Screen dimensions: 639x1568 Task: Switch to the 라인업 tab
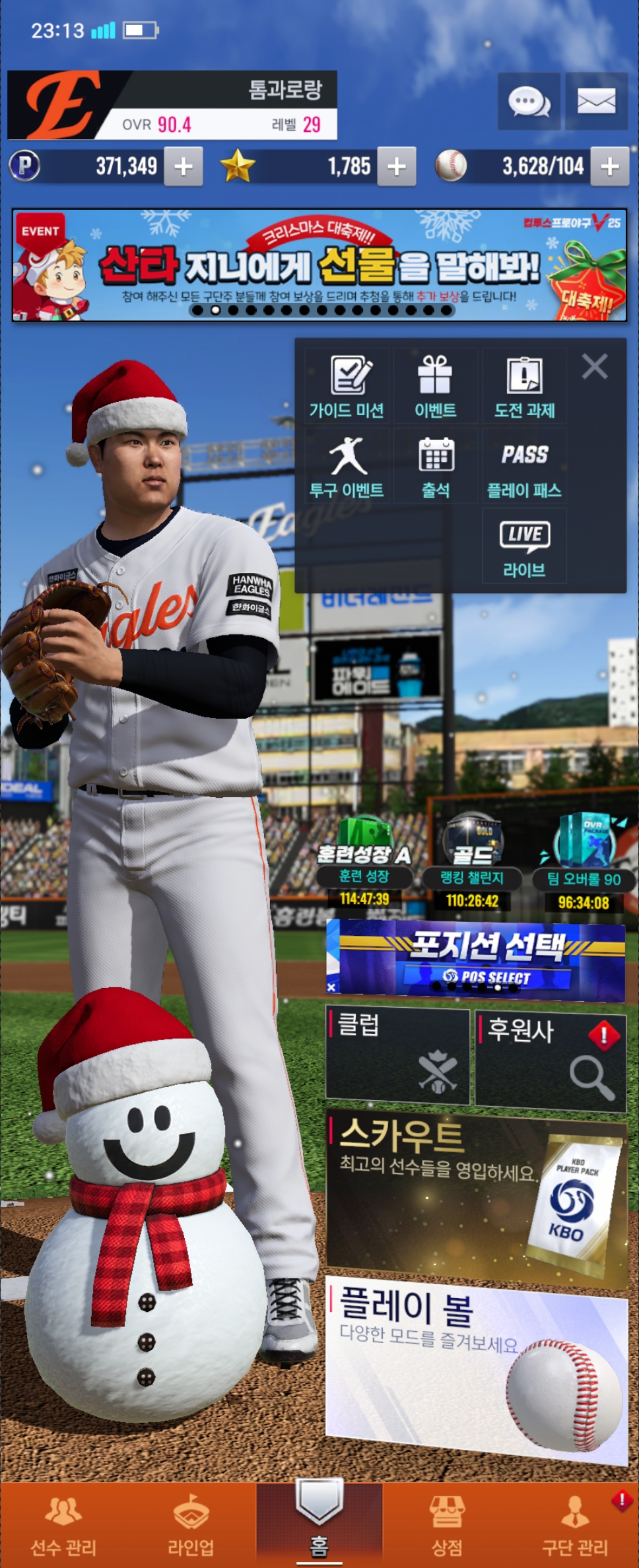[191, 1524]
